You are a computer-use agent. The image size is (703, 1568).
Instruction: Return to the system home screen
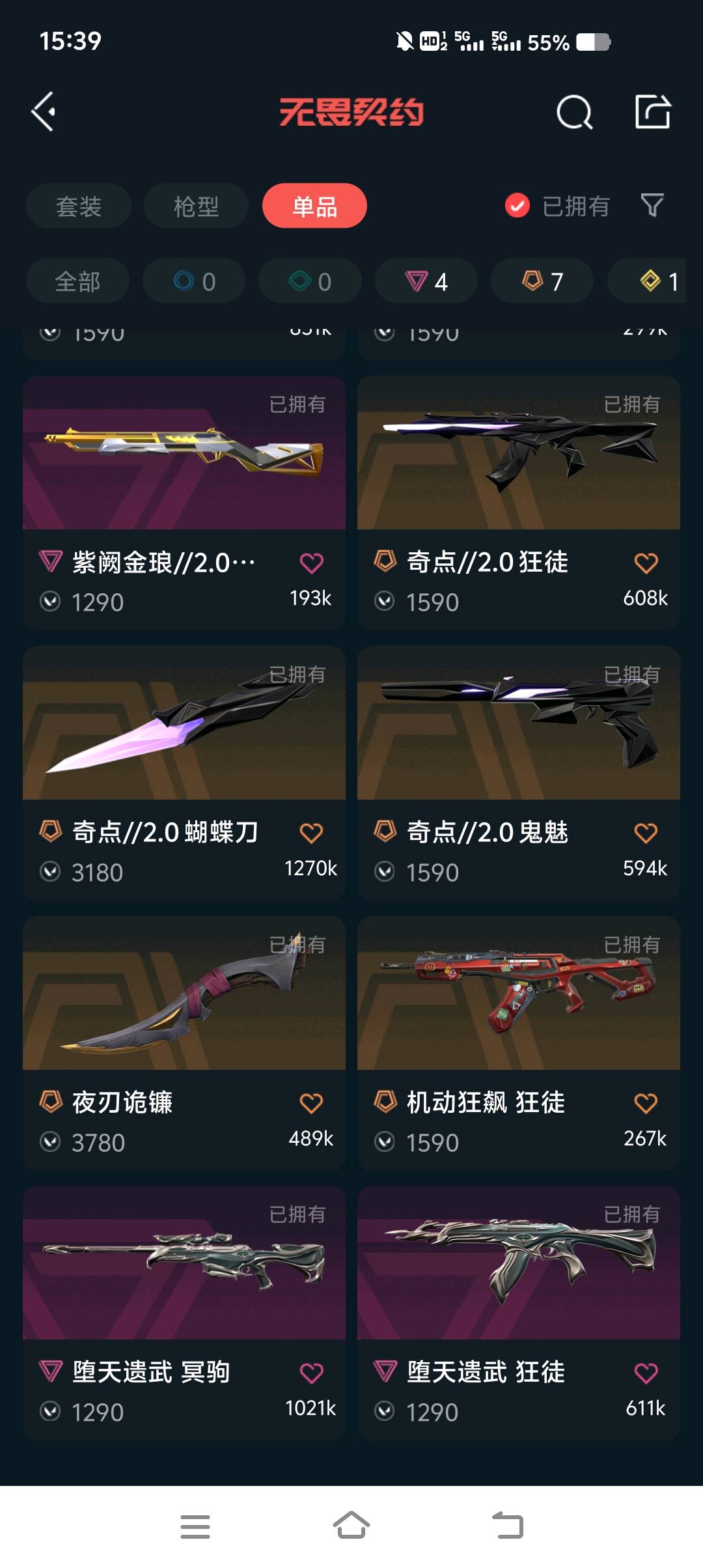(351, 1526)
